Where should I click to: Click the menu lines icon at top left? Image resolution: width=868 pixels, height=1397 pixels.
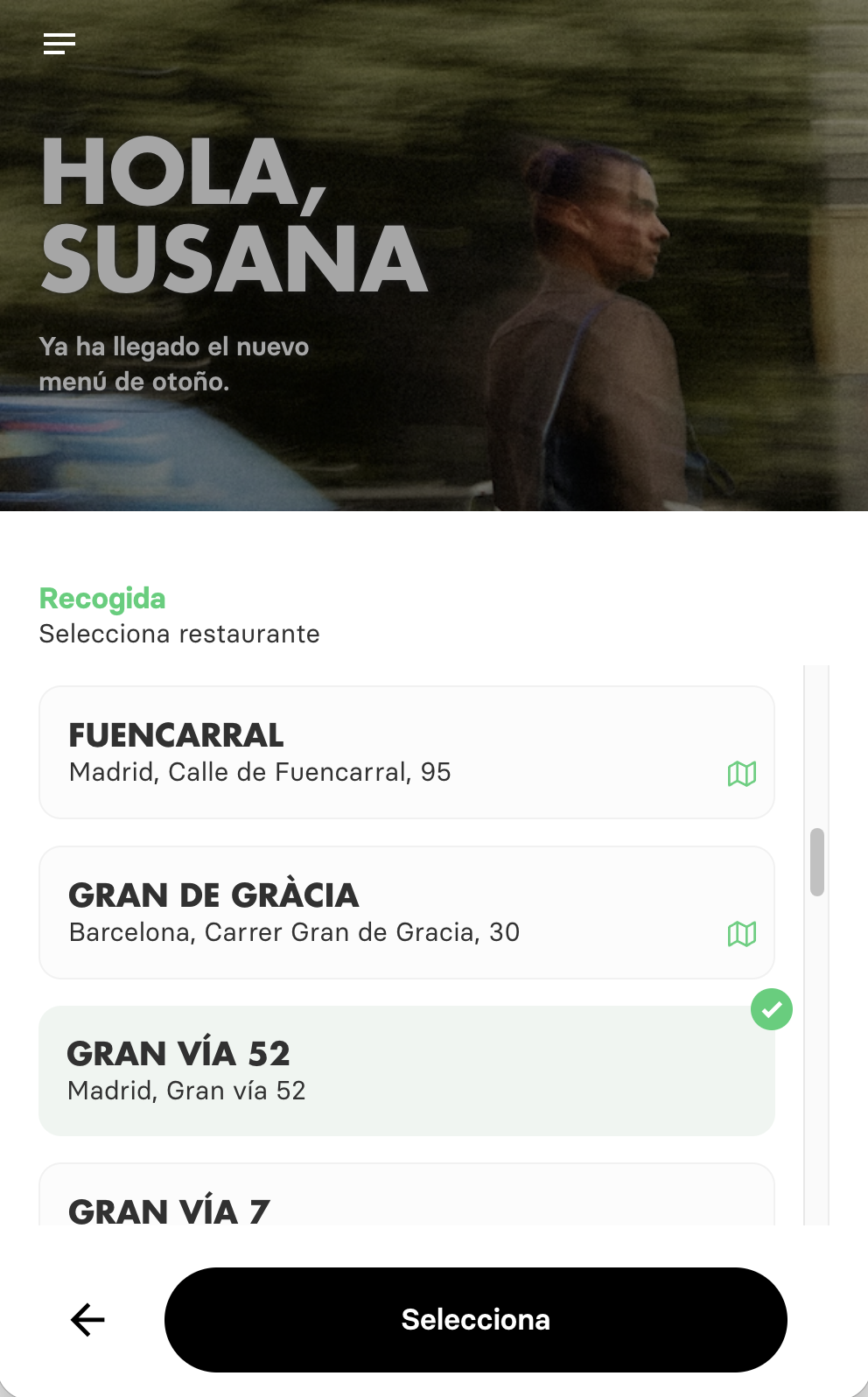pyautogui.click(x=59, y=43)
